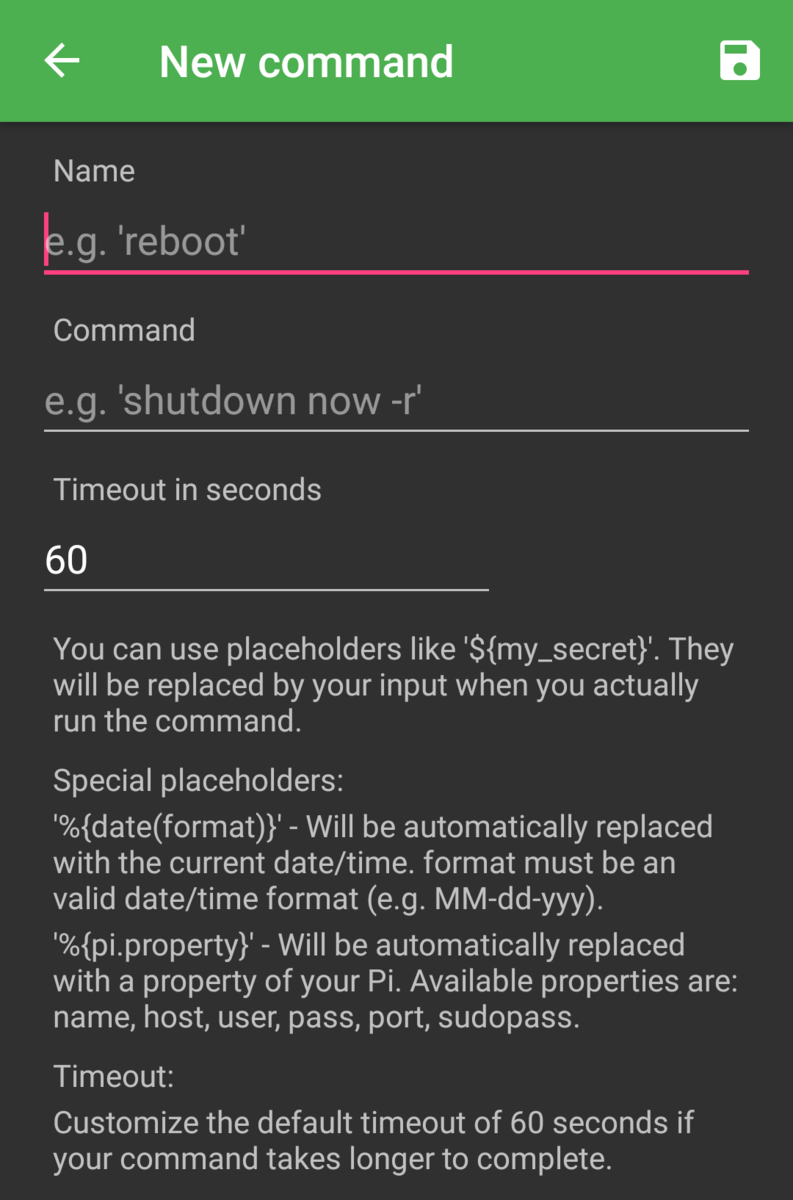Focus the Name text field
Viewport: 793px width, 1200px height.
pos(395,242)
